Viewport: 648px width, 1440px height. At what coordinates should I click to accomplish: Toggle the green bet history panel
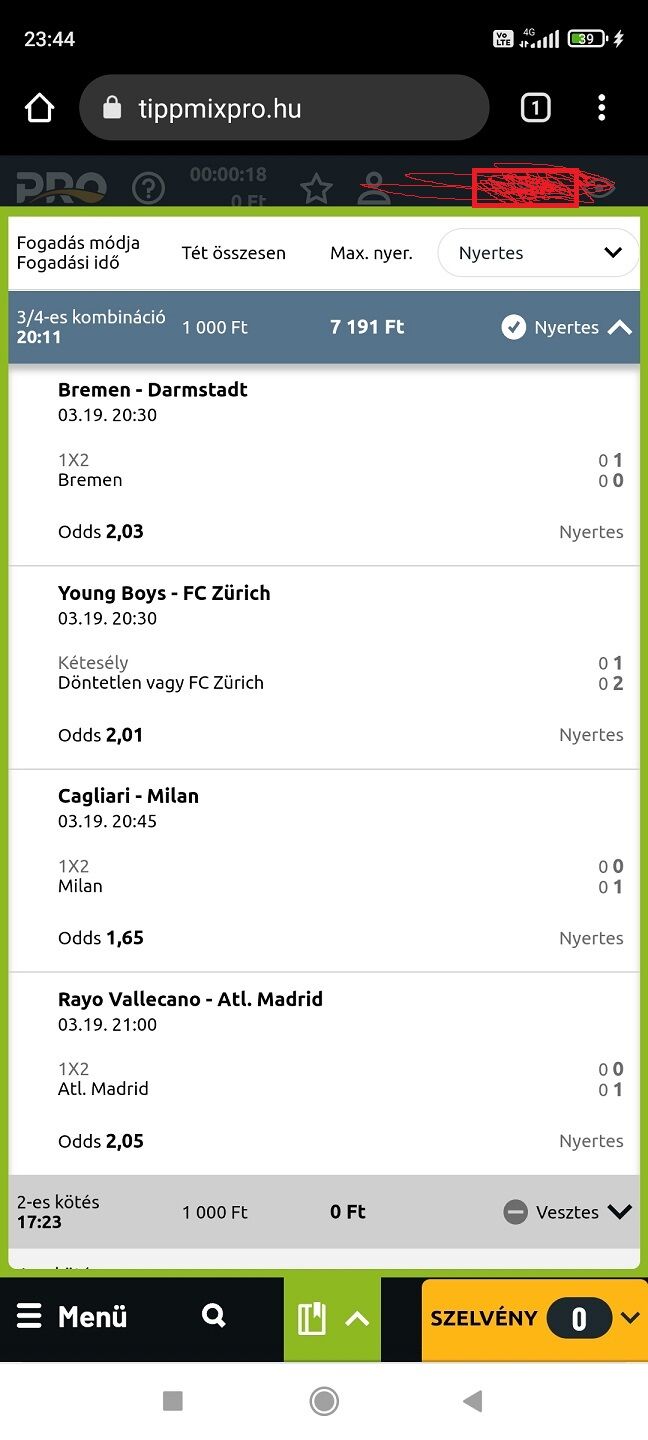click(x=332, y=1319)
